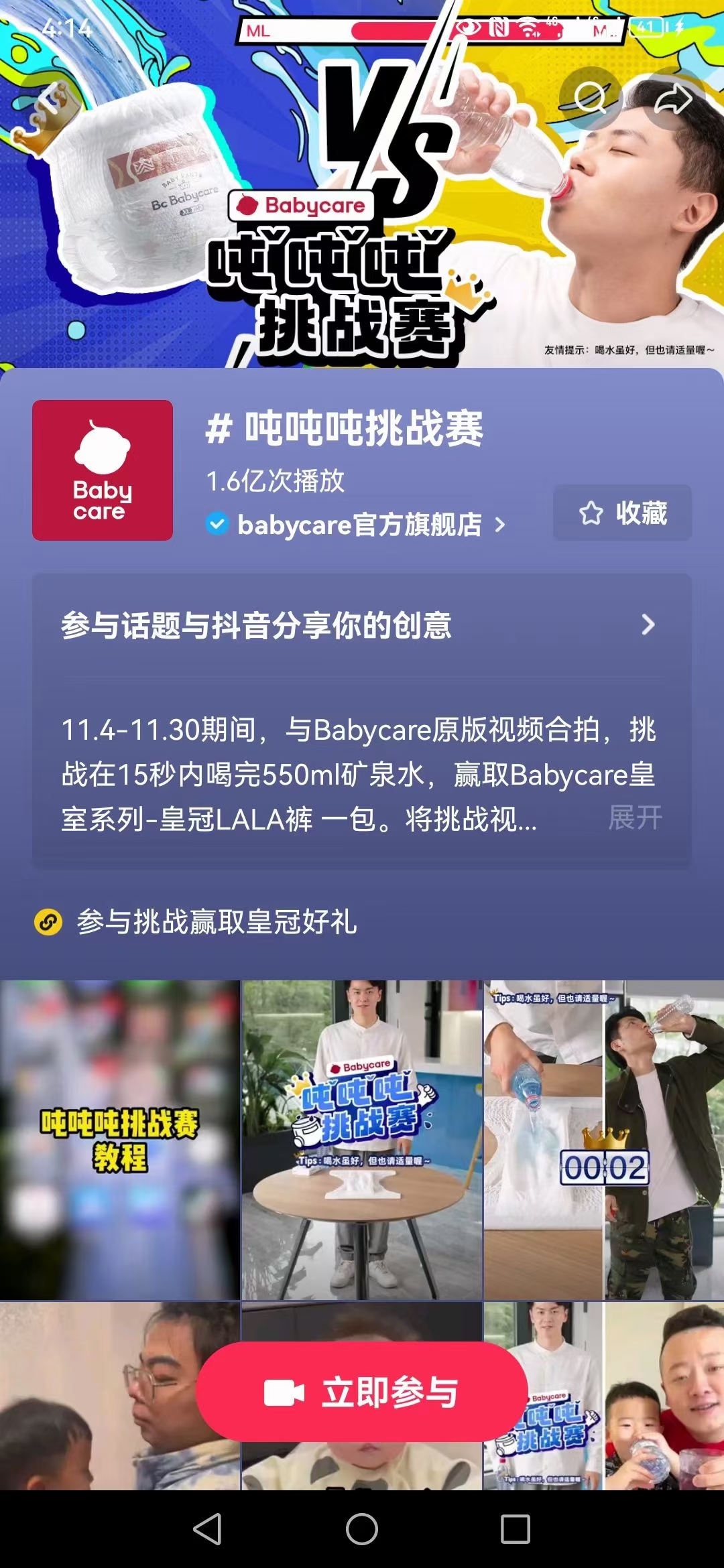Expand the description with 展开
The height and width of the screenshot is (1568, 724).
(x=634, y=818)
